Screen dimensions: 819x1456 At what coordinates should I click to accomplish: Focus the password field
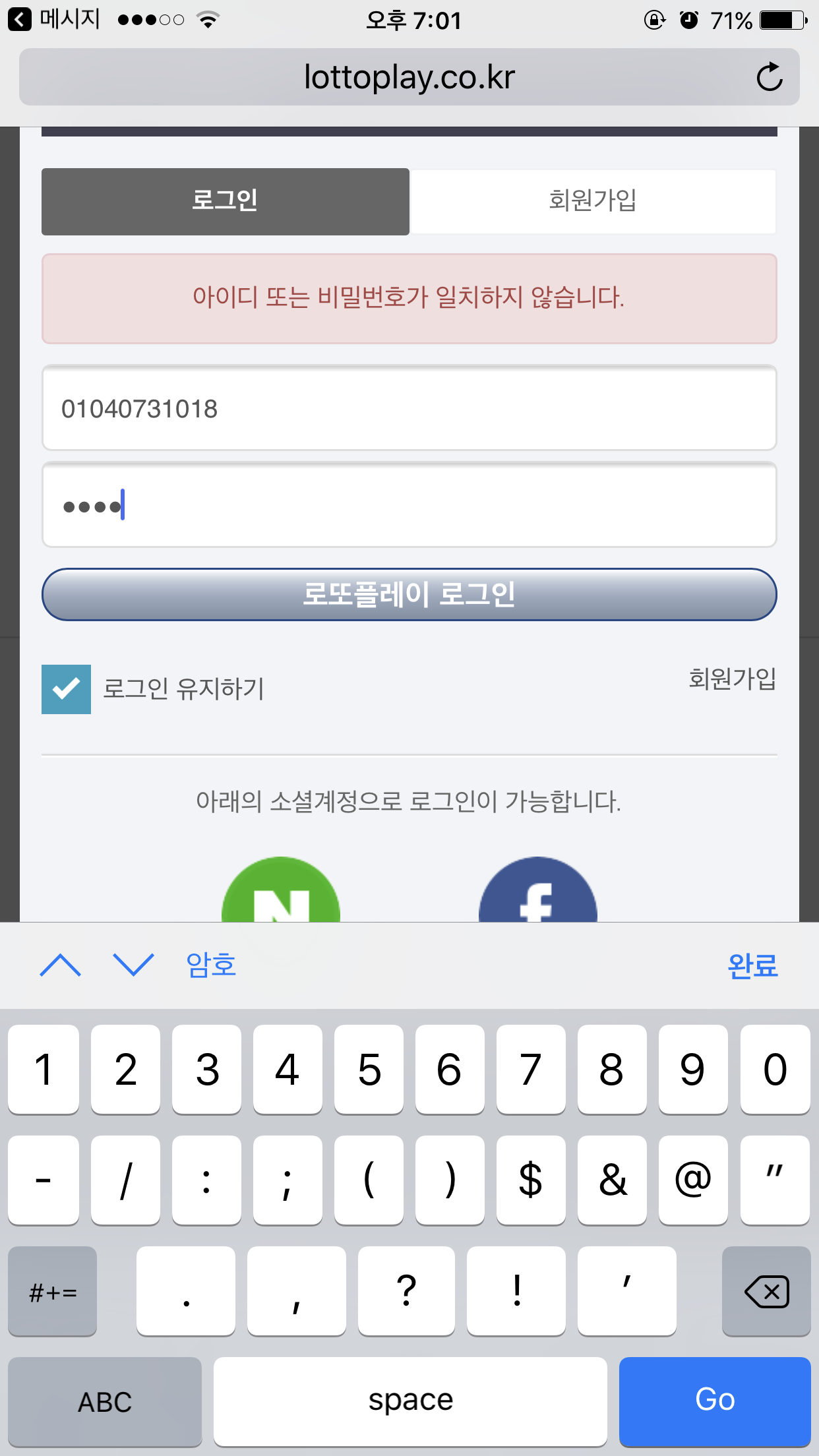click(x=409, y=506)
